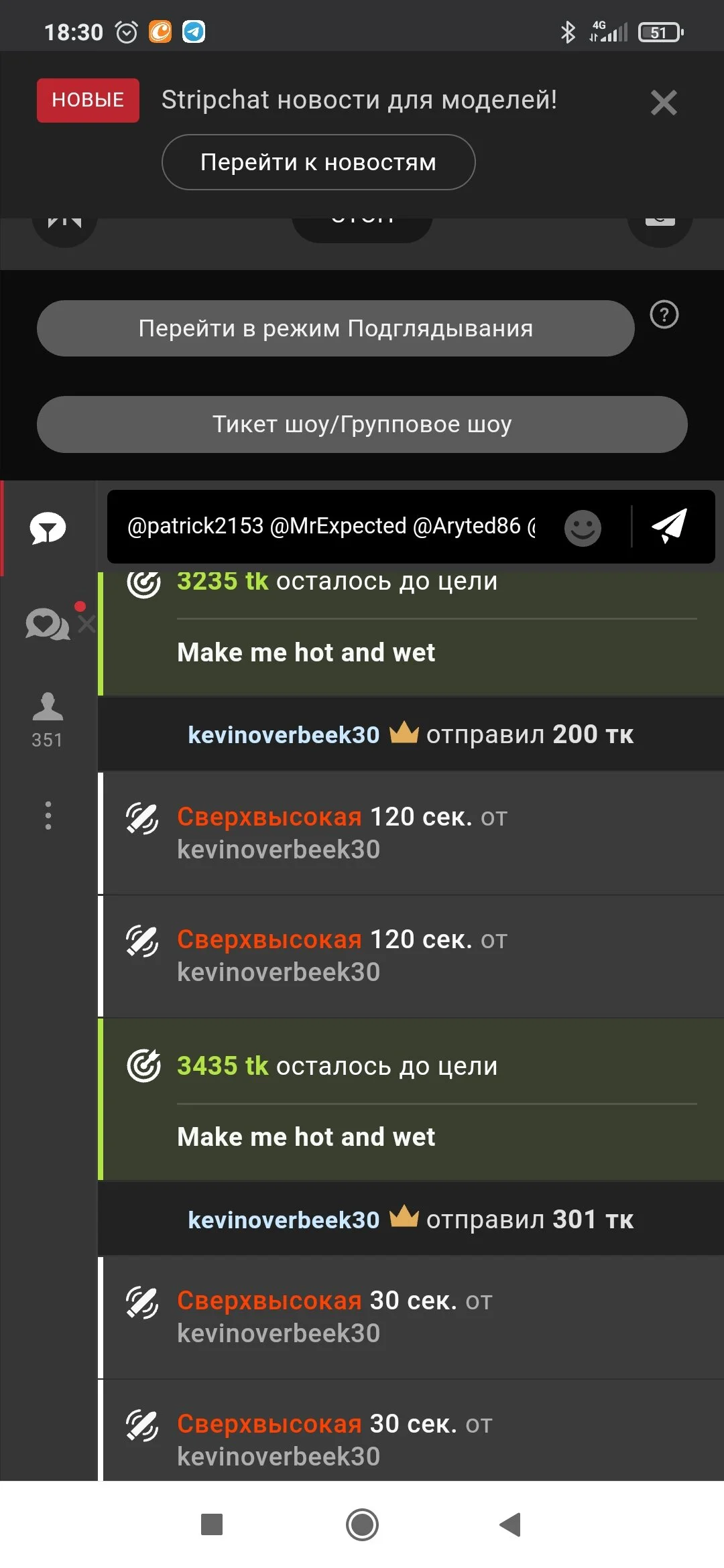This screenshot has width=724, height=1568.
Task: Open the public chat tab
Action: pos(48,528)
